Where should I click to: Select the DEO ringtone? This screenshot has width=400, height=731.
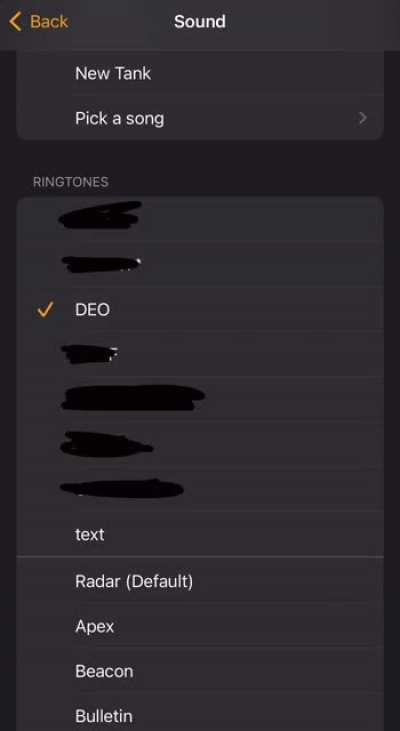(x=200, y=309)
